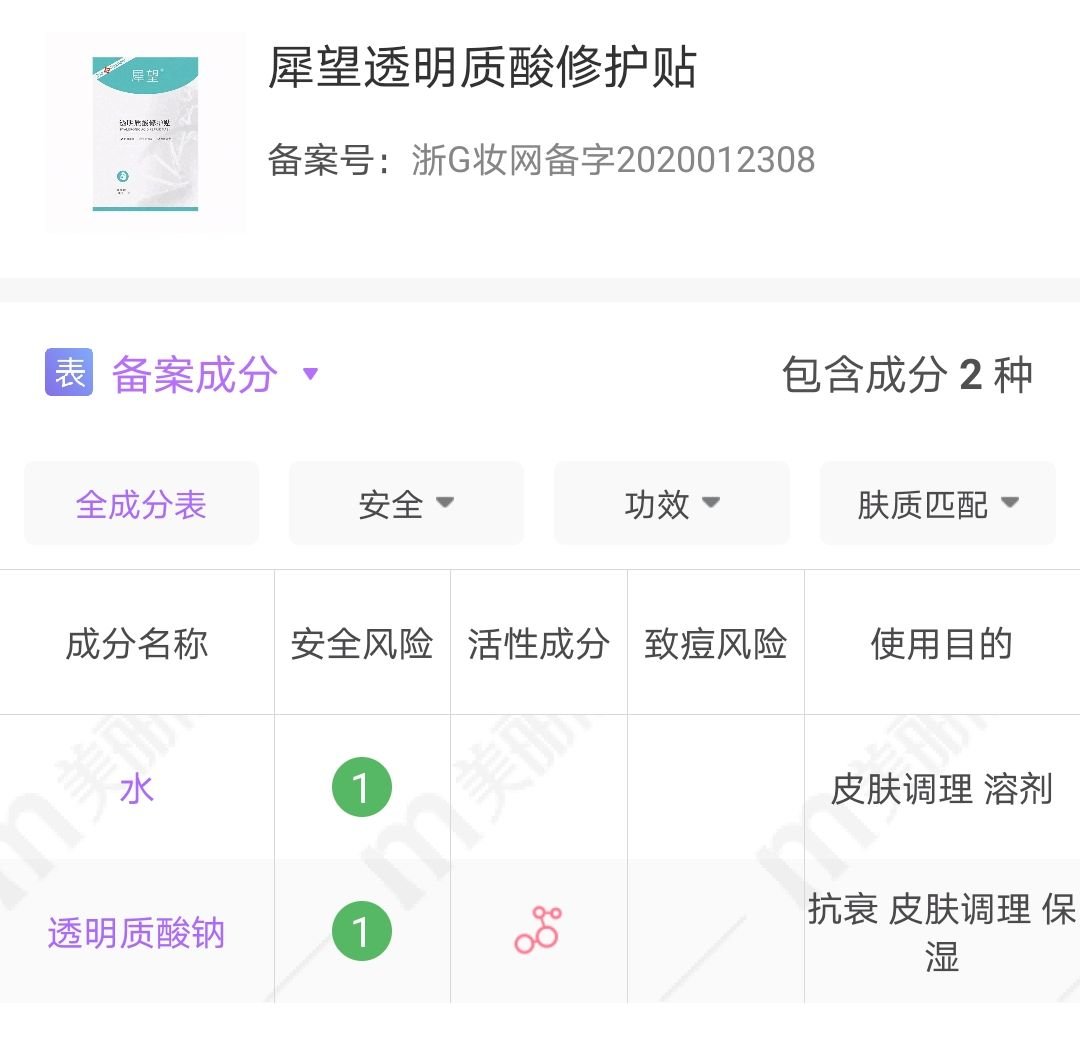
Task: Open ingredient details for 透明质酸钠
Action: (137, 933)
